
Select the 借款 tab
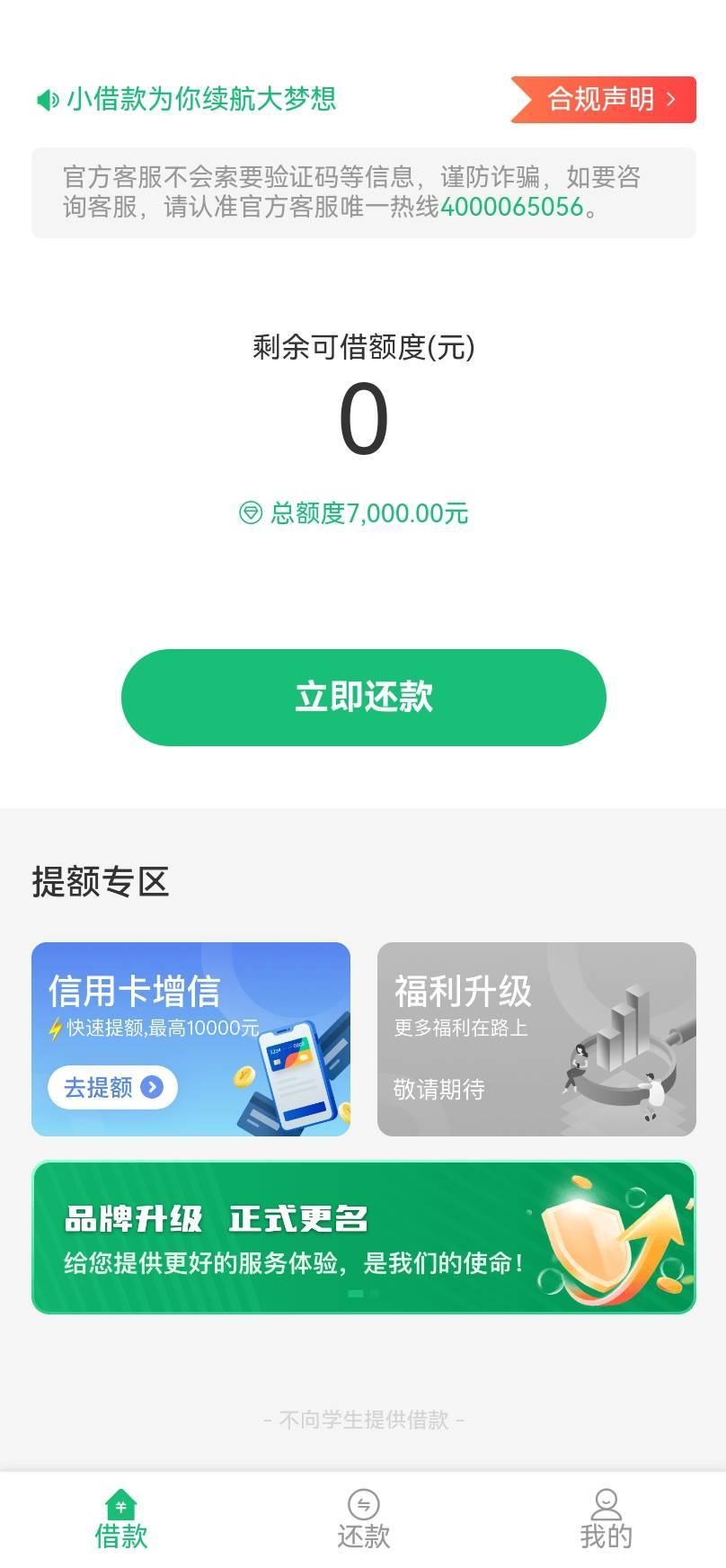[x=121, y=1519]
